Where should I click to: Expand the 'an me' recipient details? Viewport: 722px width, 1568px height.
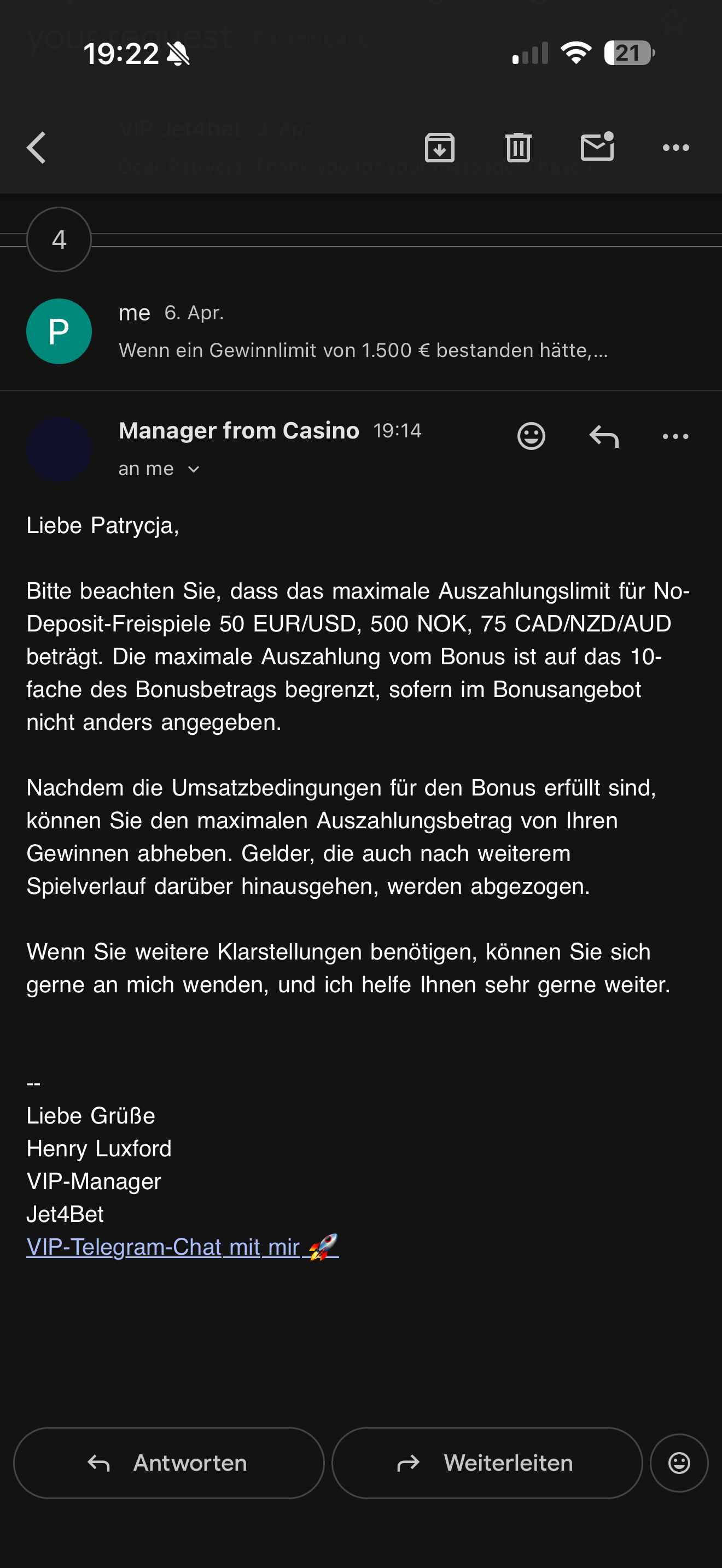[x=159, y=469]
